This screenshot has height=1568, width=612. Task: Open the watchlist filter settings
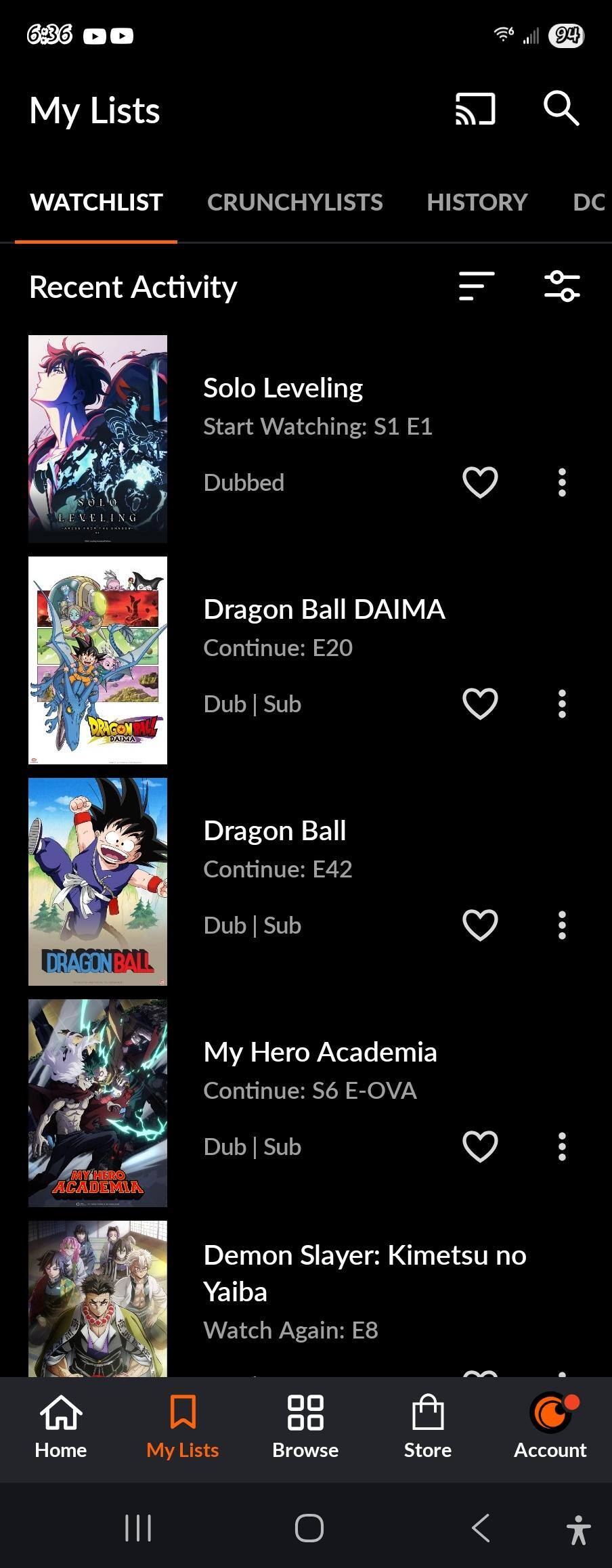point(562,286)
